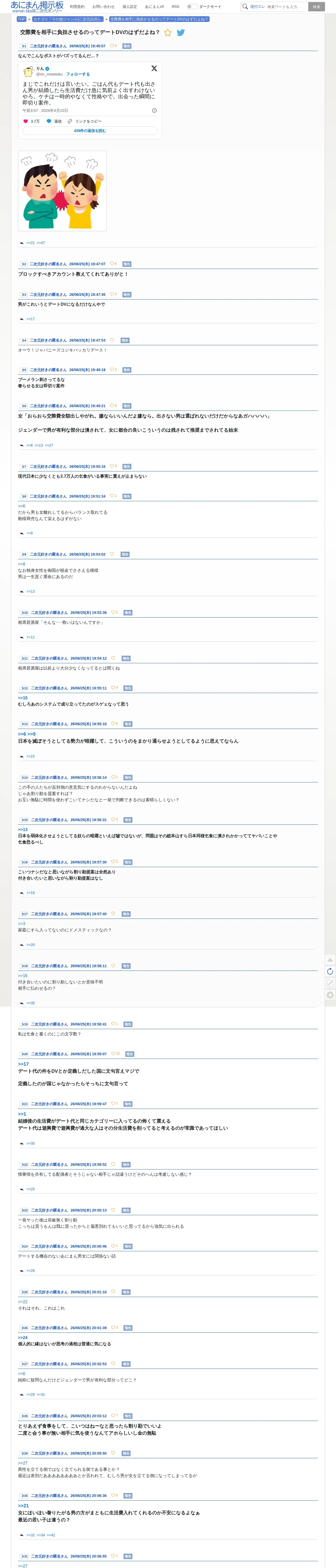The width and height of the screenshot is (336, 1568).
Task: Open the gear settings icon in side panel
Action: click(x=330, y=995)
